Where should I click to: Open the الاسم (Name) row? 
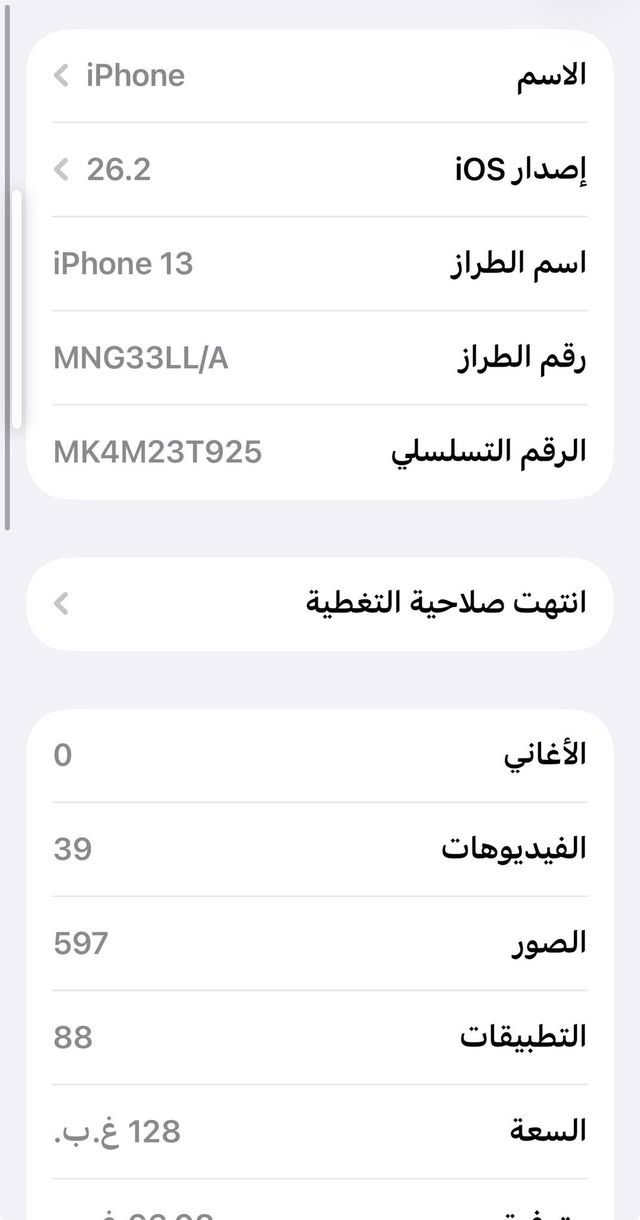pos(320,76)
